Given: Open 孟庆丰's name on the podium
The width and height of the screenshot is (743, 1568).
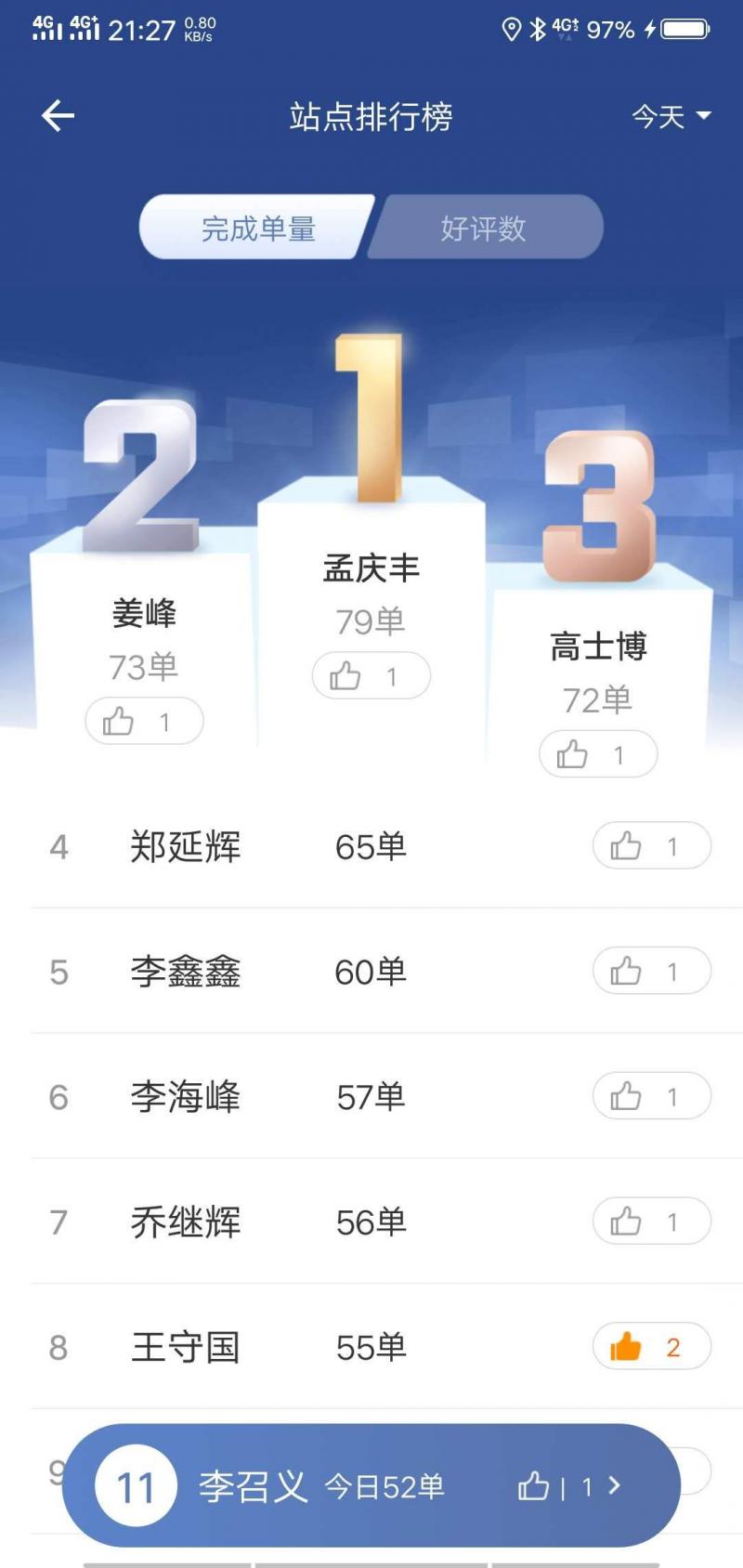Looking at the screenshot, I should (371, 568).
